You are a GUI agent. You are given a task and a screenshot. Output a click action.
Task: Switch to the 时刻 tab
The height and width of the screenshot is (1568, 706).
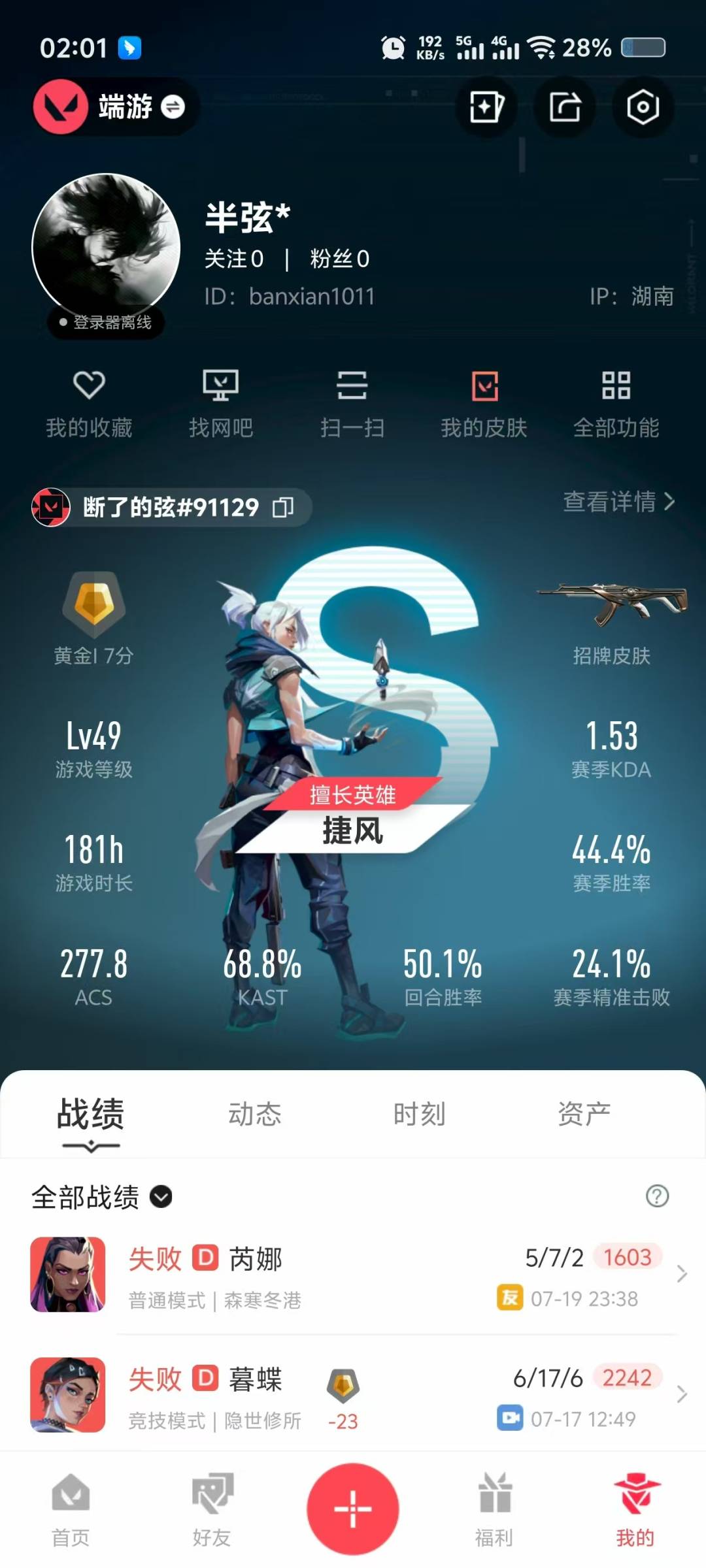tap(419, 1114)
